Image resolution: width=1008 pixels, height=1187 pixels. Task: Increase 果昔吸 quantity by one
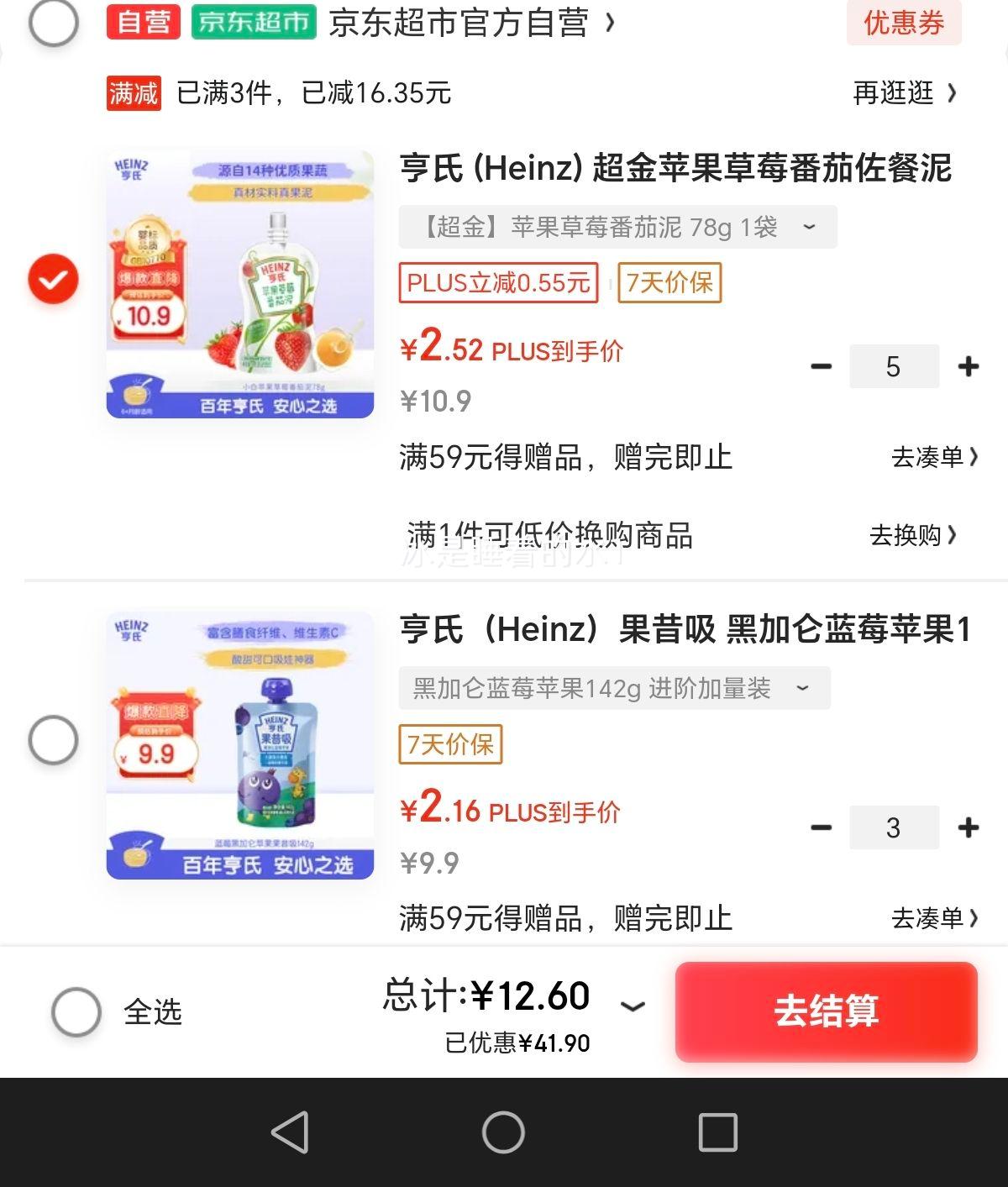tap(968, 827)
